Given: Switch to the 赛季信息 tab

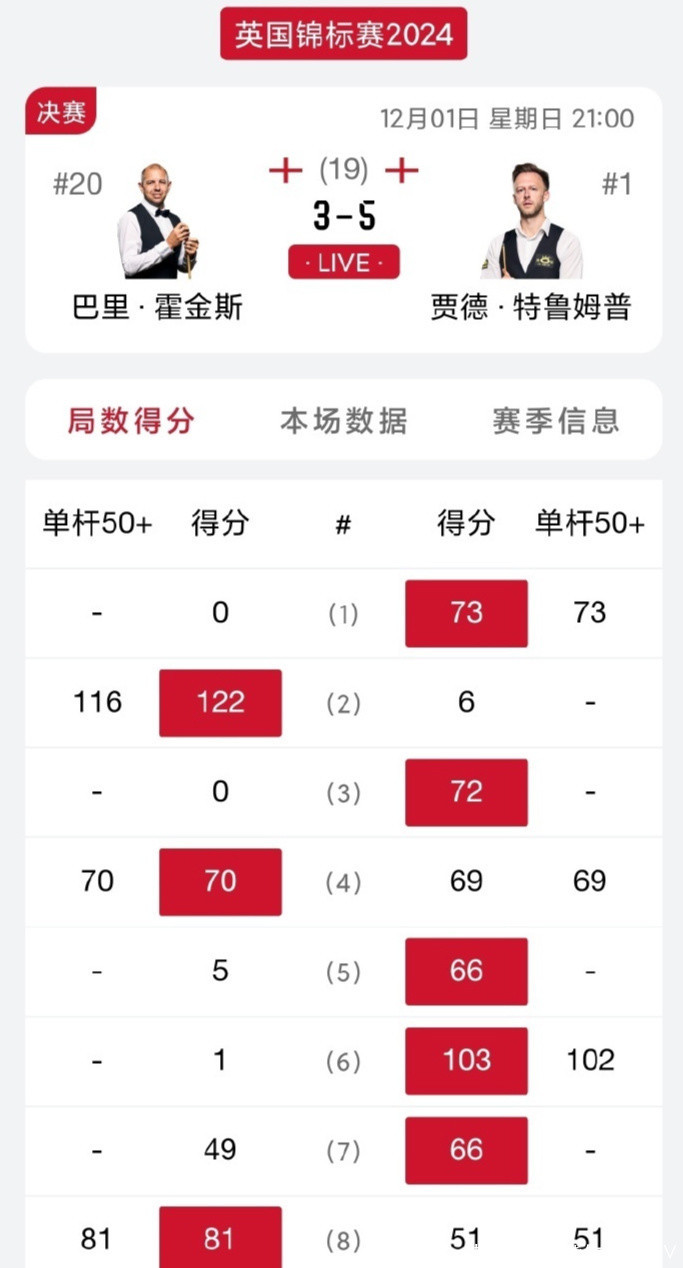Looking at the screenshot, I should pos(555,421).
